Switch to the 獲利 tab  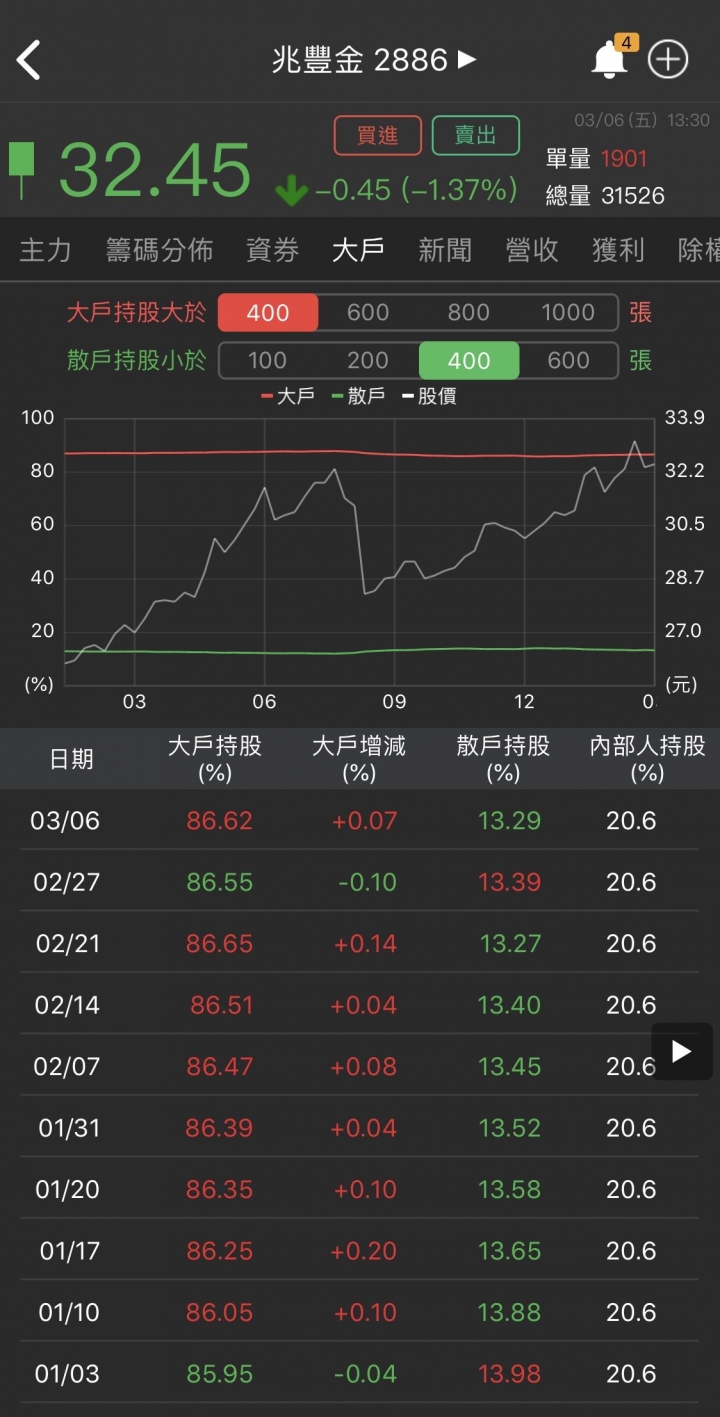(618, 250)
